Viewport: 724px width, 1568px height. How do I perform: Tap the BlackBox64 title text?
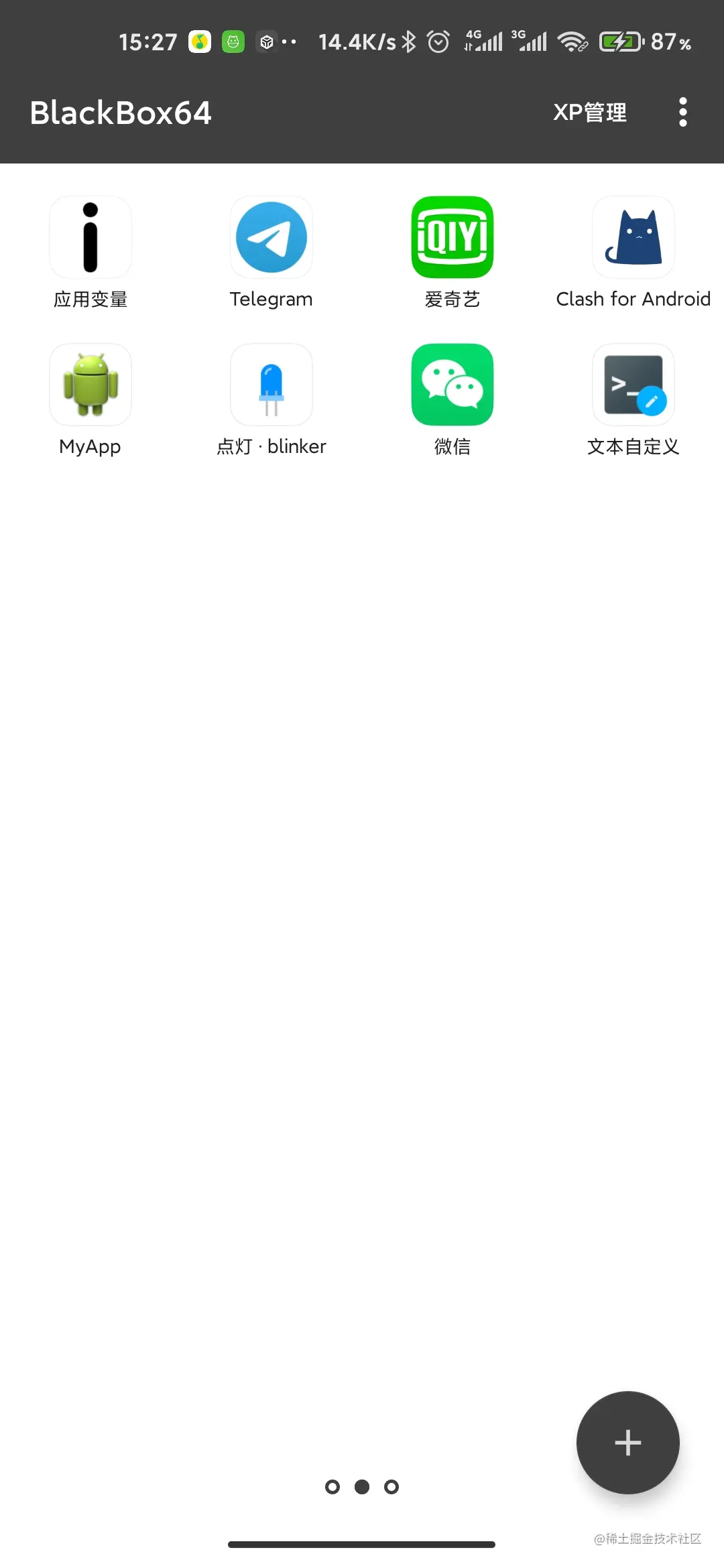tap(121, 112)
